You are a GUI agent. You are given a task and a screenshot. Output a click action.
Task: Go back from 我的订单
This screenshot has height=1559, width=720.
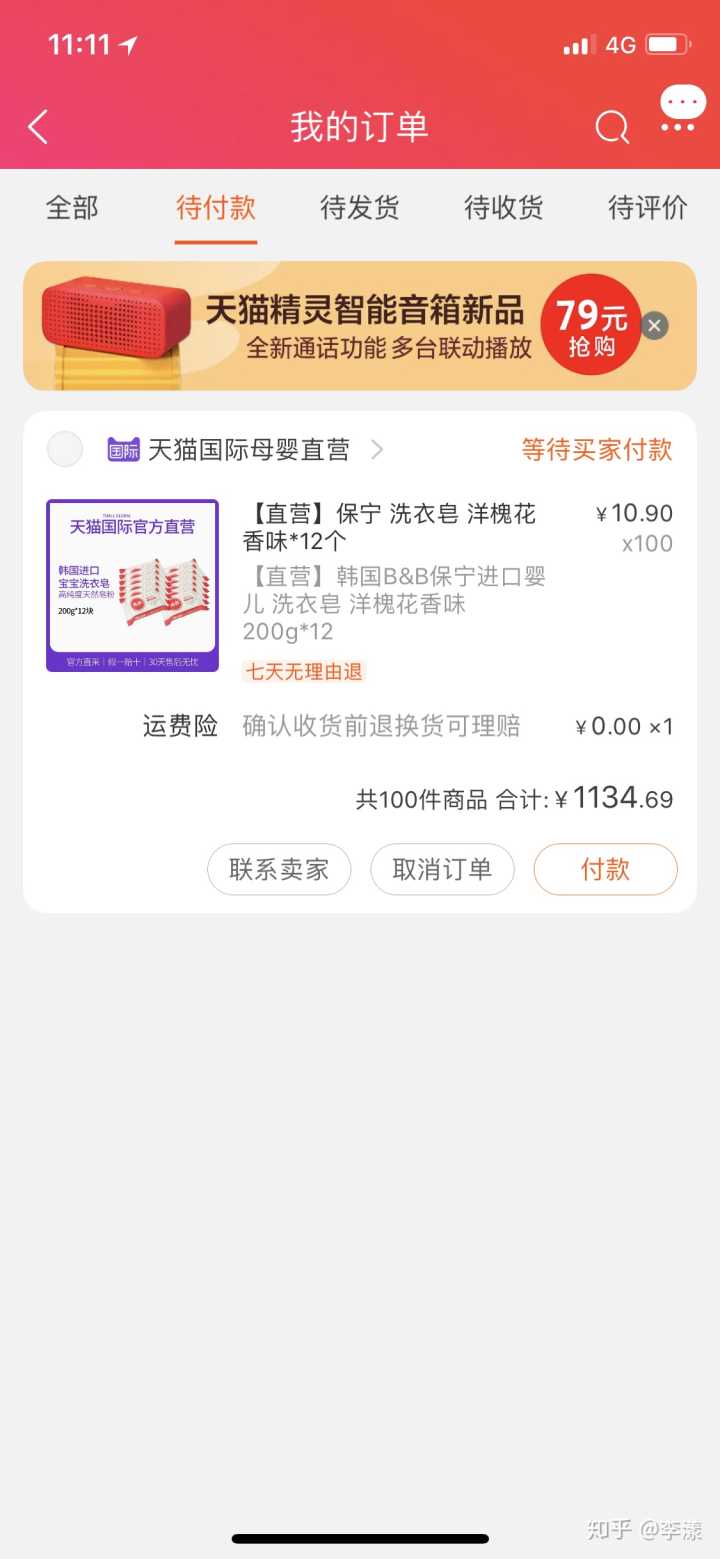(38, 127)
